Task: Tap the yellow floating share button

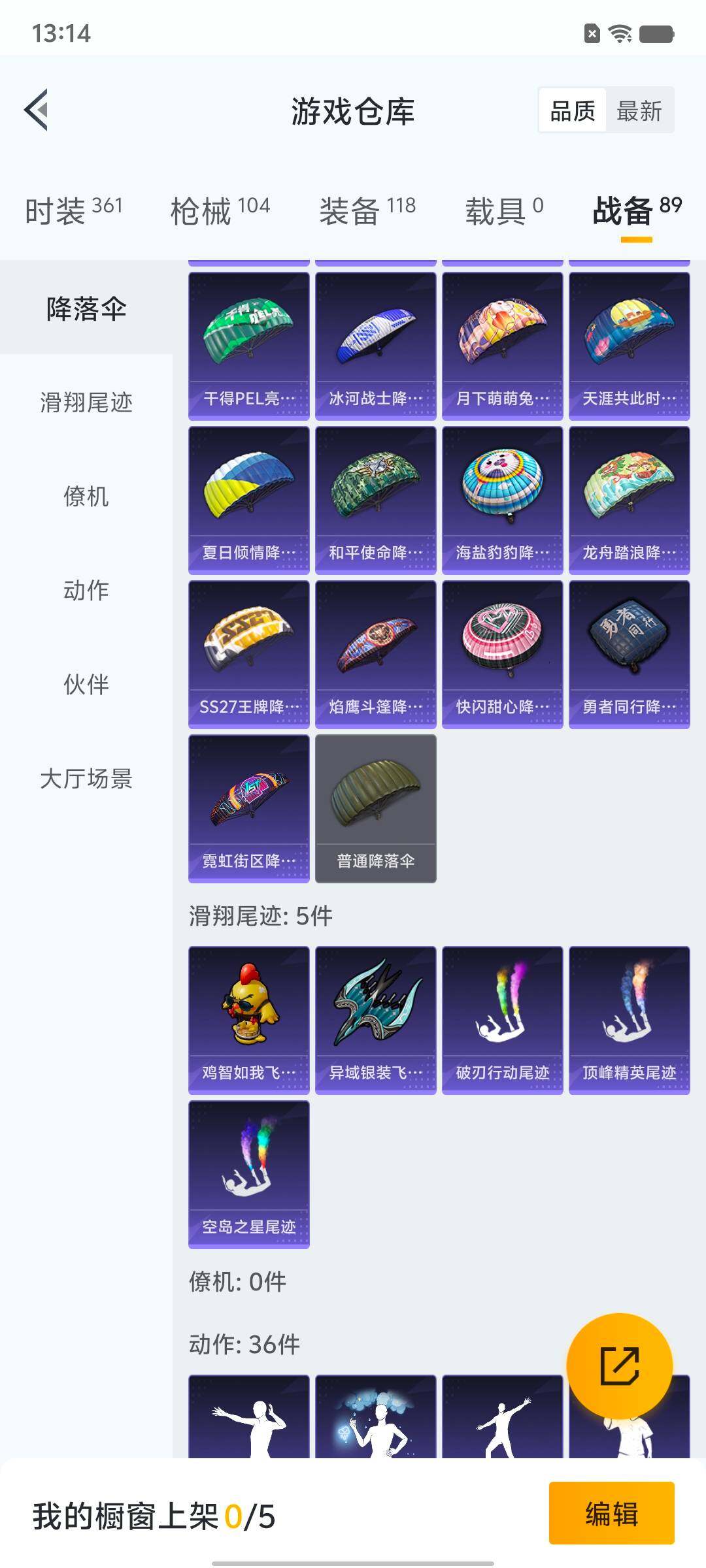Action: (x=619, y=1366)
